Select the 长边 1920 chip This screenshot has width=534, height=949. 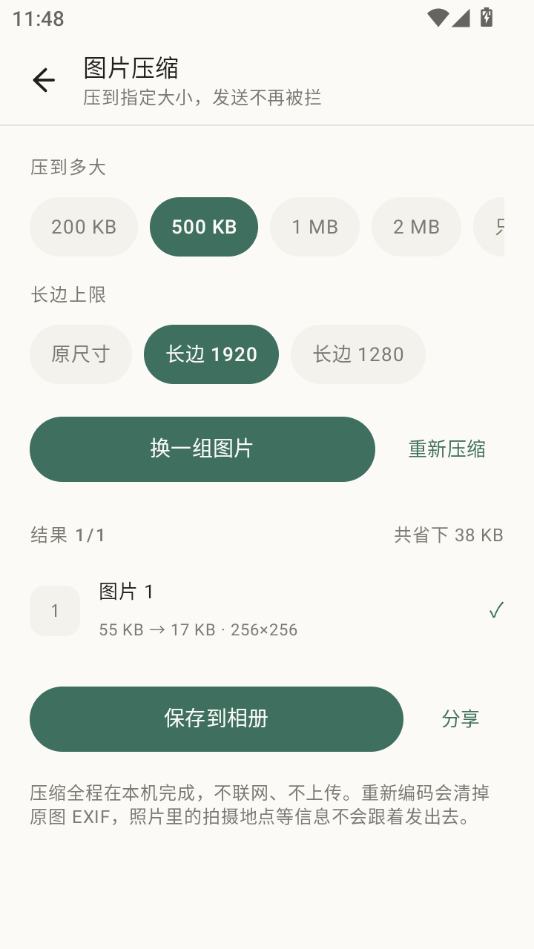(211, 354)
